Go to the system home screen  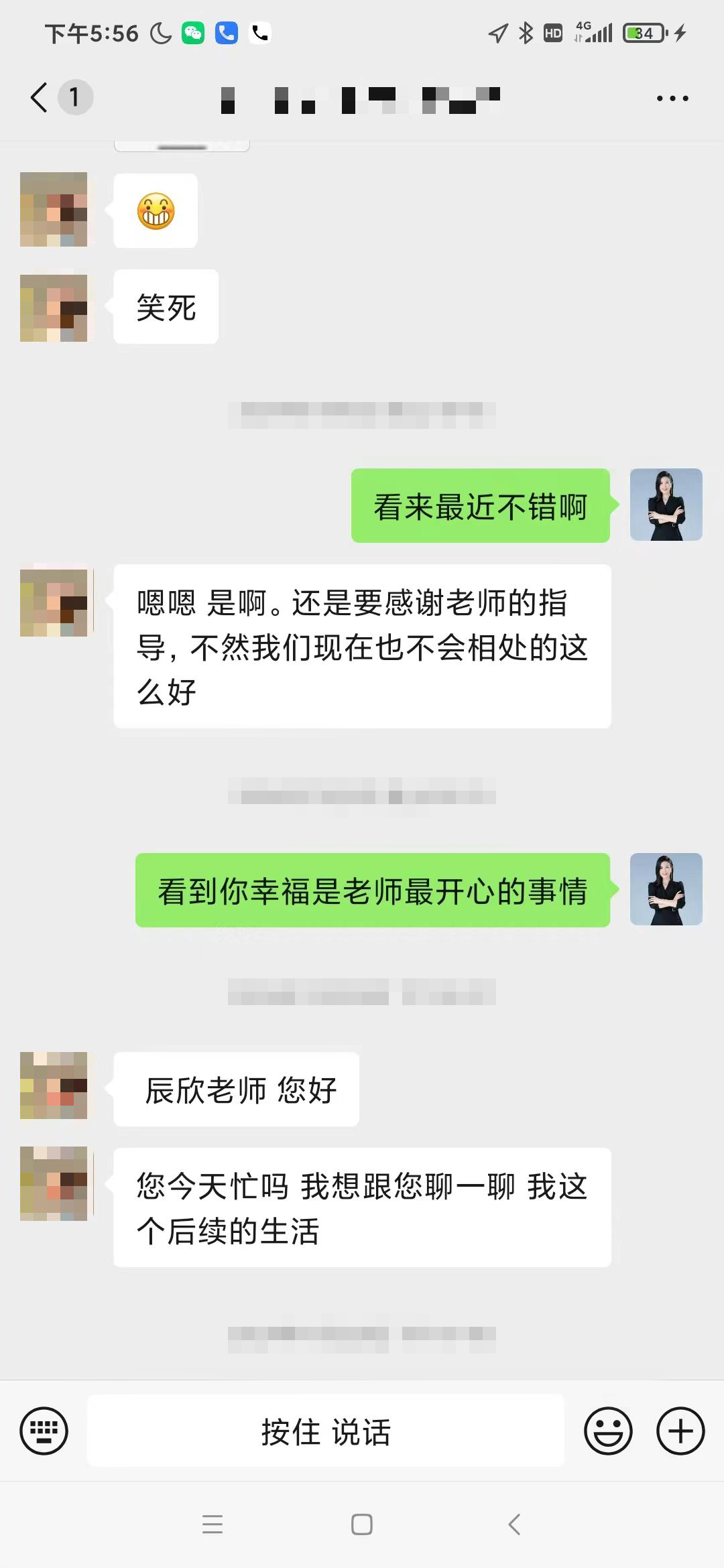[362, 1524]
